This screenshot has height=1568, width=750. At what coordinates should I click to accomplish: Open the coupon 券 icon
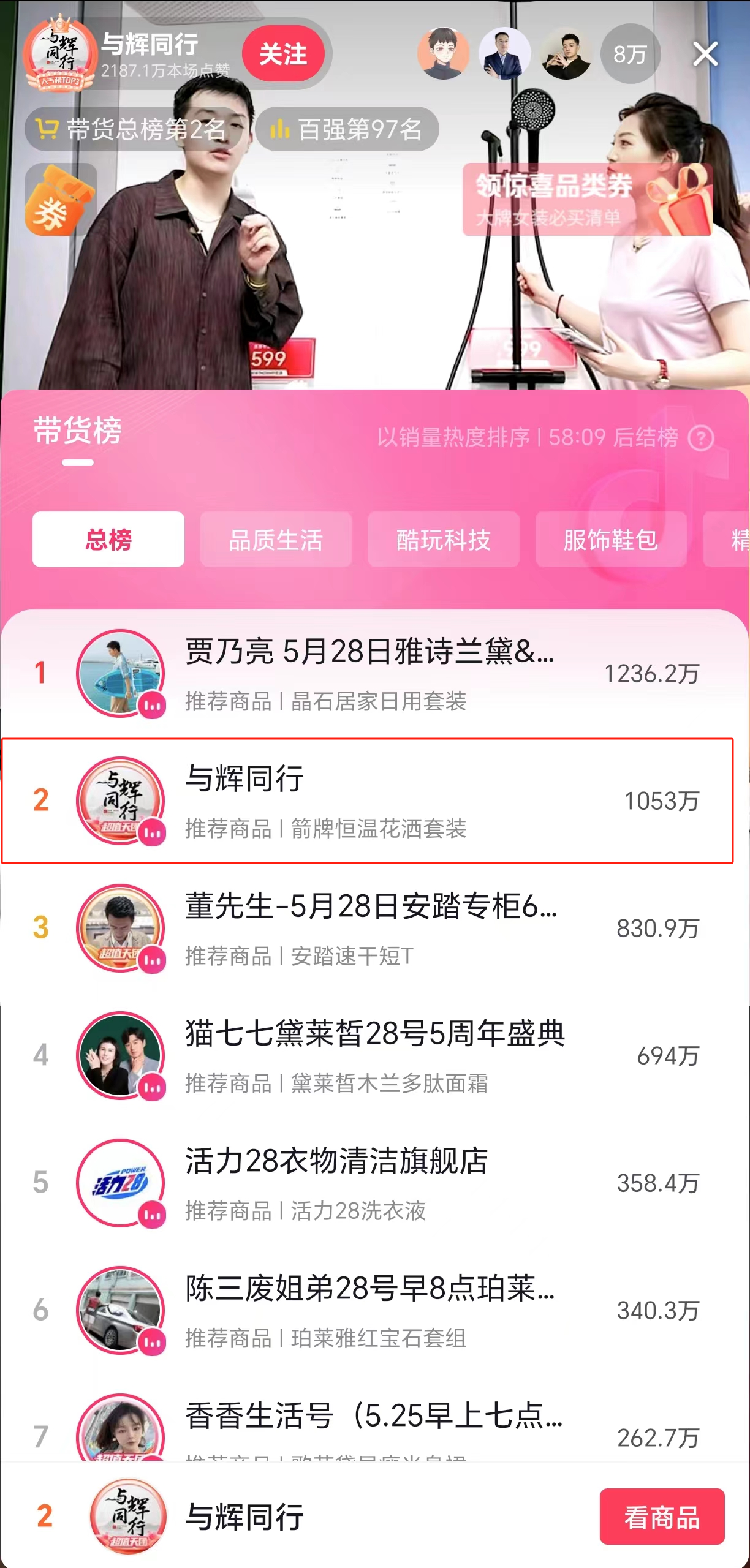coord(60,200)
